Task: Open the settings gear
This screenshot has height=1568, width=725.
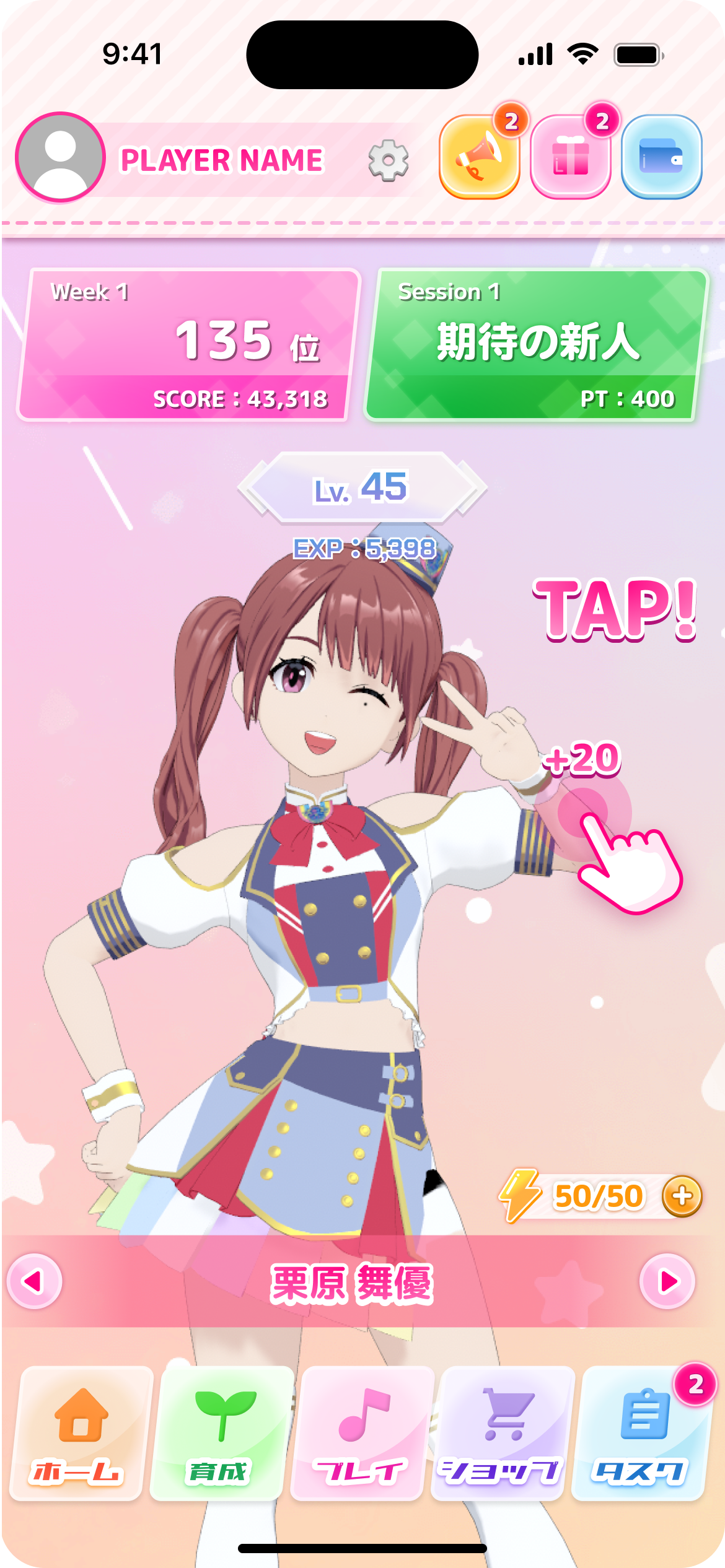Action: (x=389, y=160)
